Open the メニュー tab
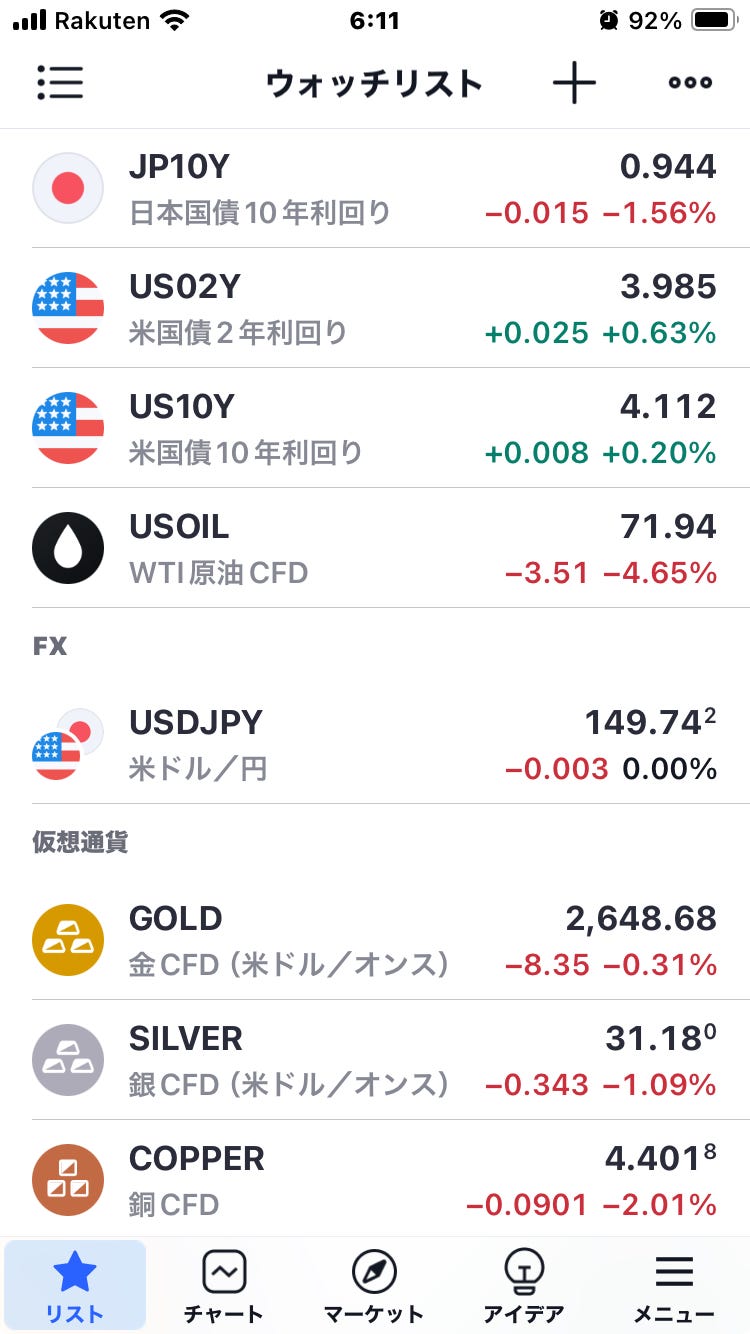Image resolution: width=750 pixels, height=1334 pixels. point(675,1286)
